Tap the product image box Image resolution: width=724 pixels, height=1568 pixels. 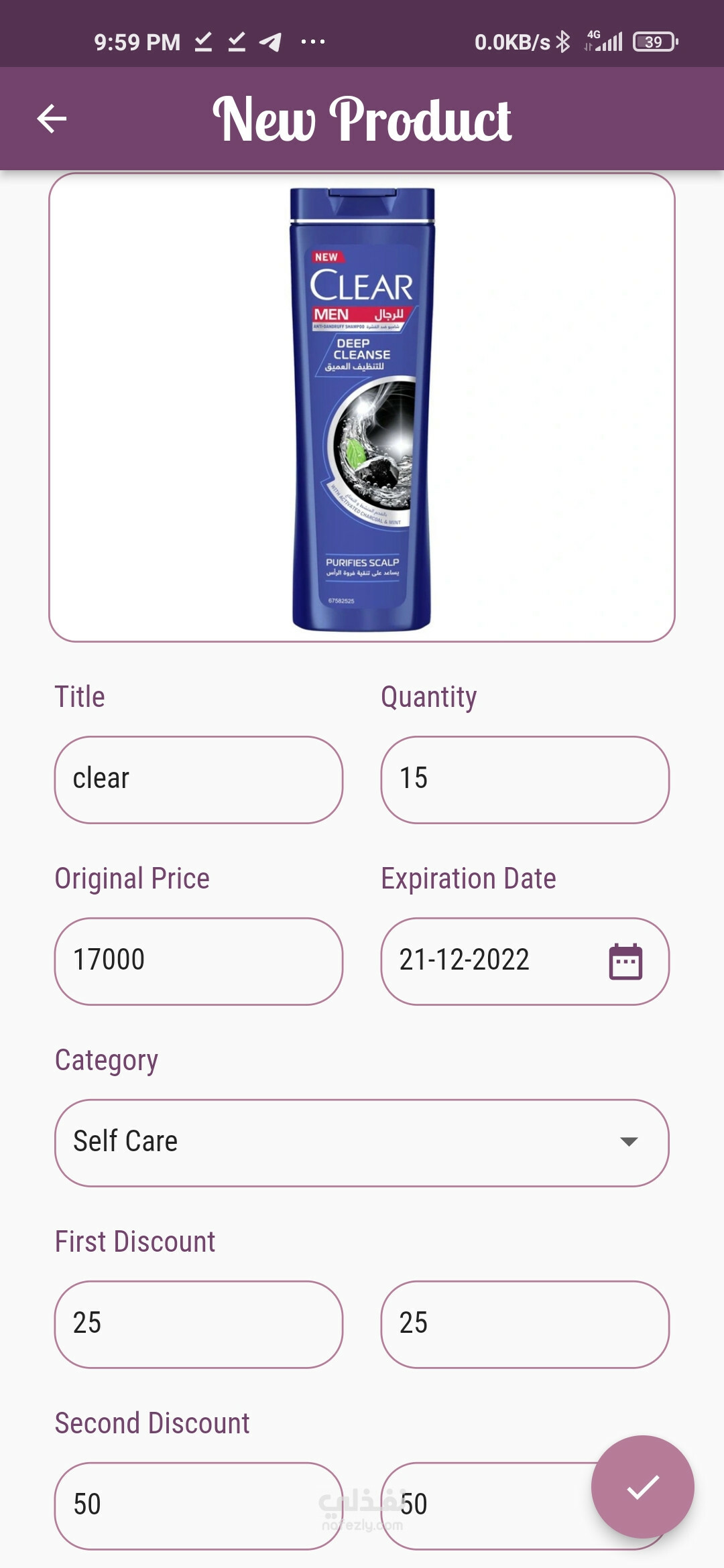tap(362, 407)
